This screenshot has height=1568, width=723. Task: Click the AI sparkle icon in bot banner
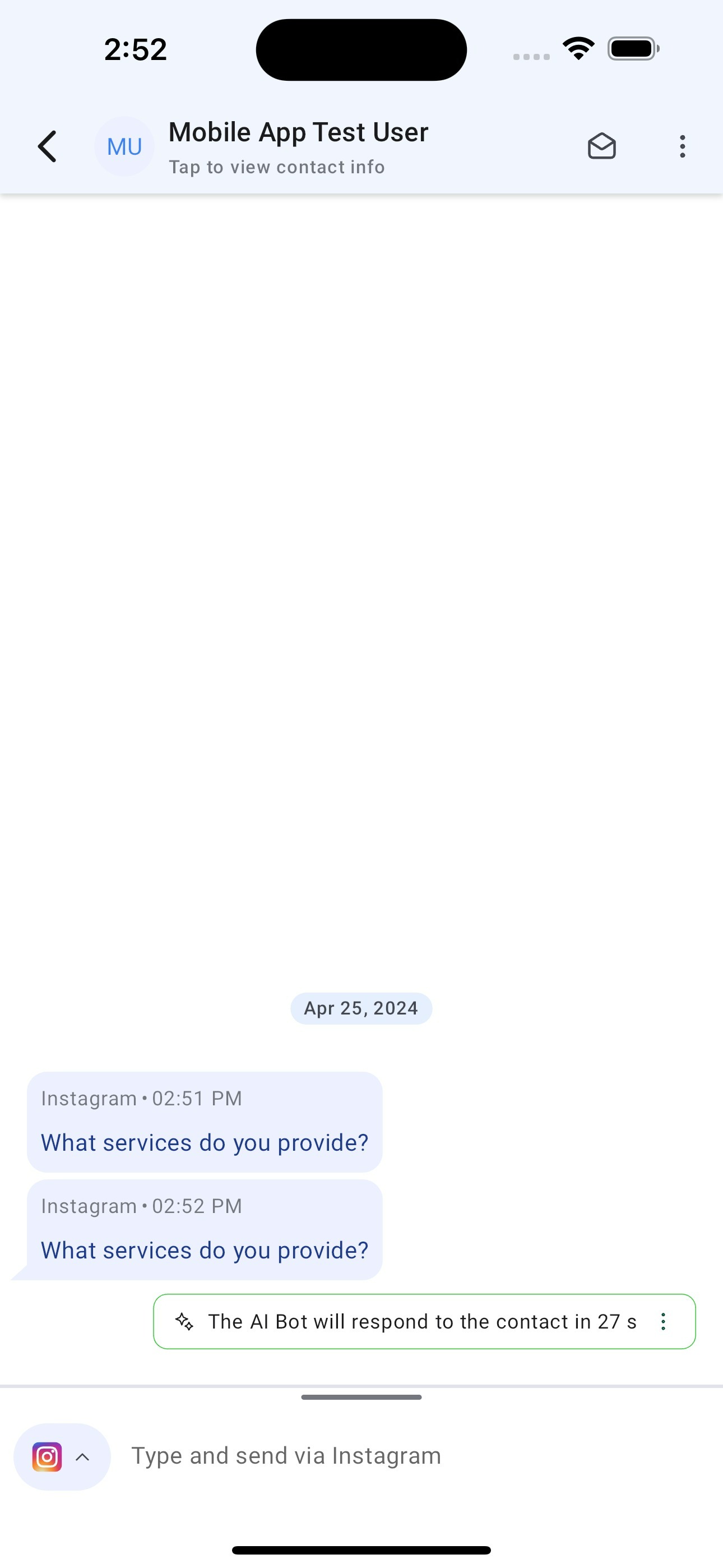click(186, 1322)
